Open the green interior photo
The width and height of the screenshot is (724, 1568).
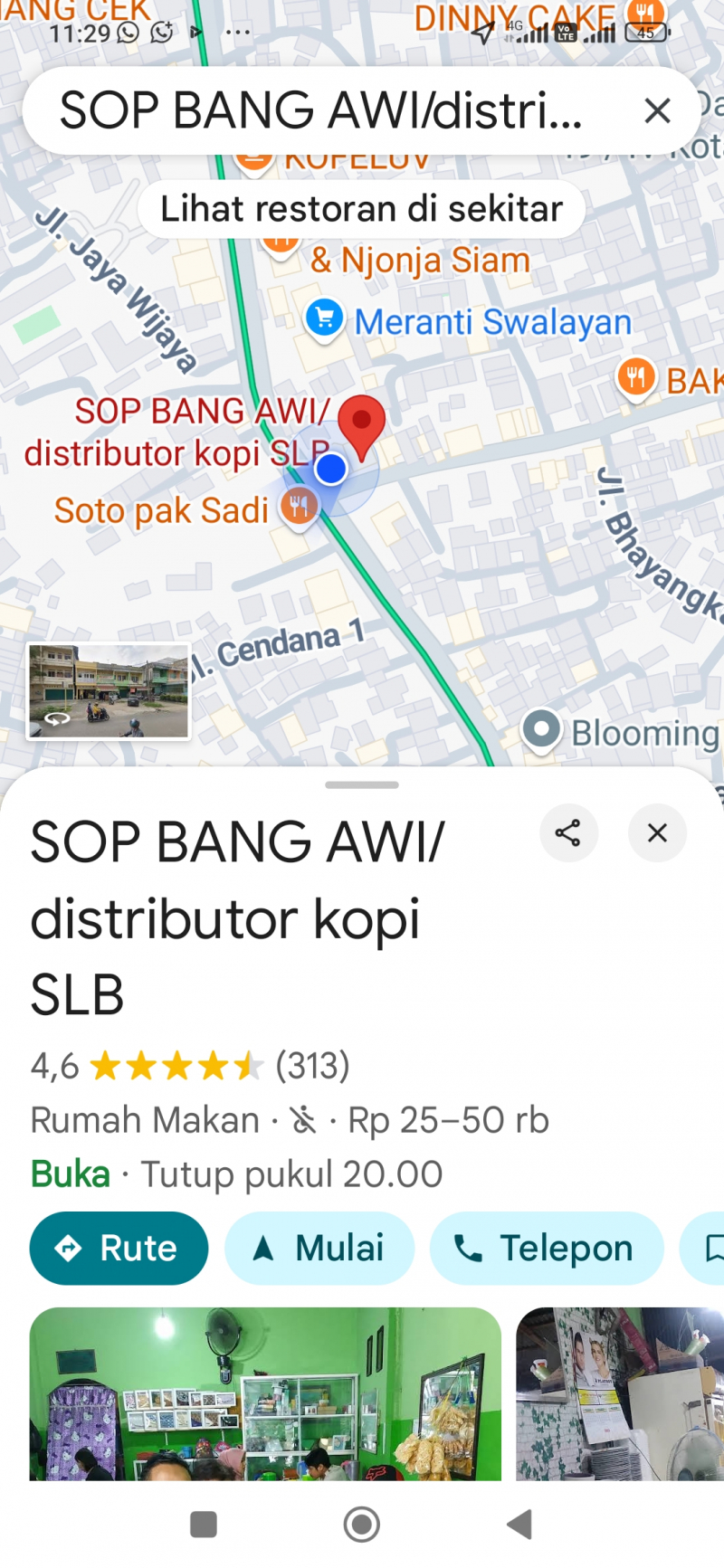265,1393
